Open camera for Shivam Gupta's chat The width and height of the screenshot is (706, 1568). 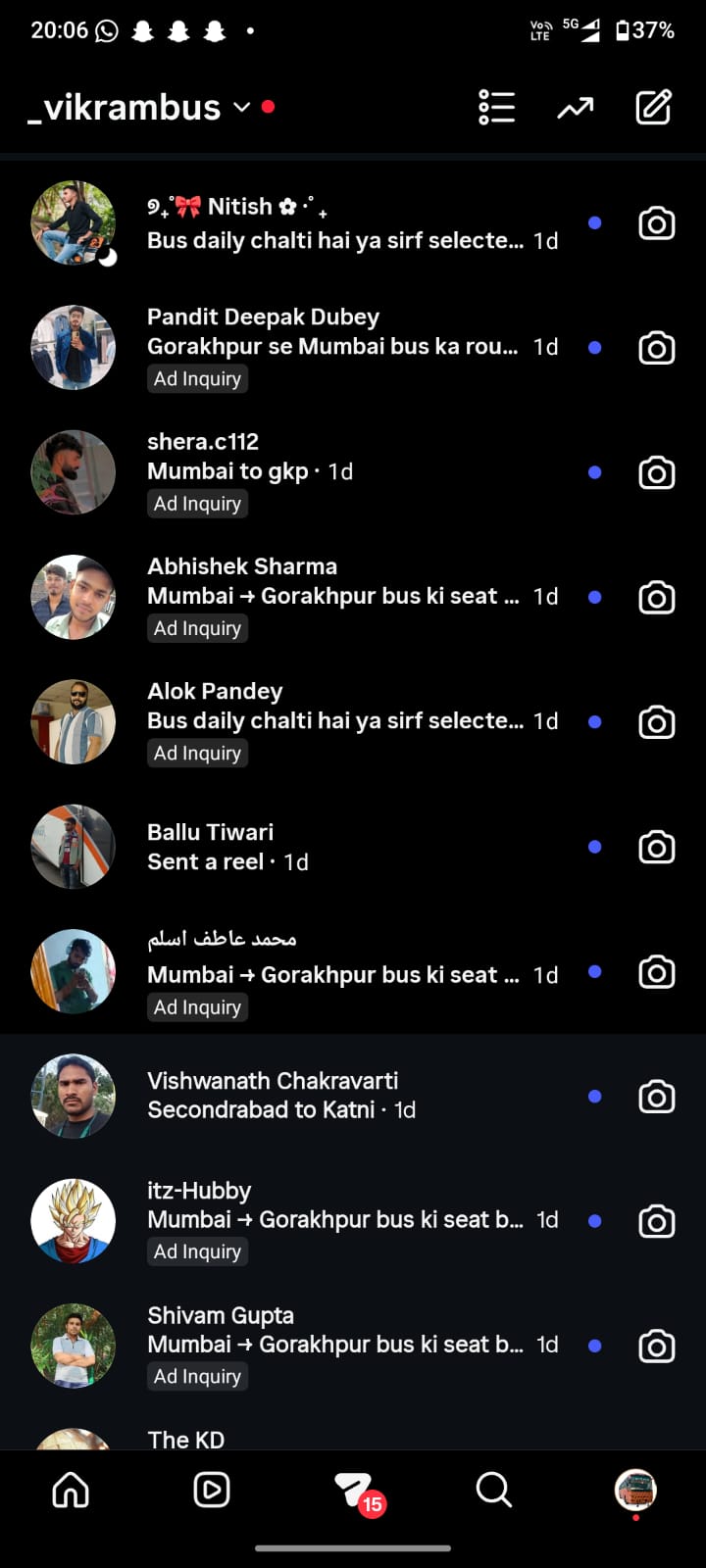click(656, 1345)
